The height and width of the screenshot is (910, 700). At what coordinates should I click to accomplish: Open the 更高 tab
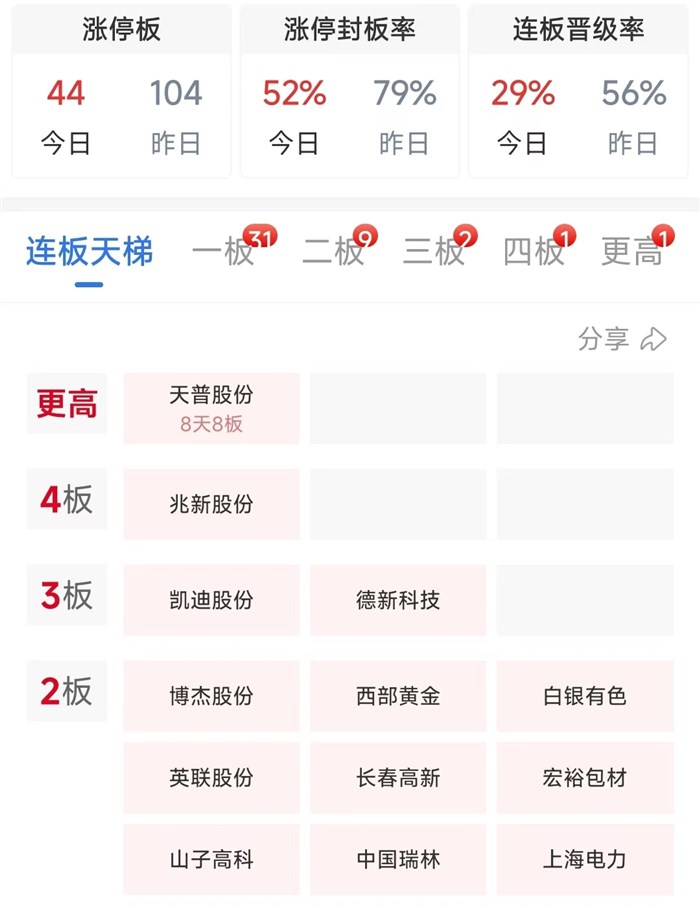point(632,252)
